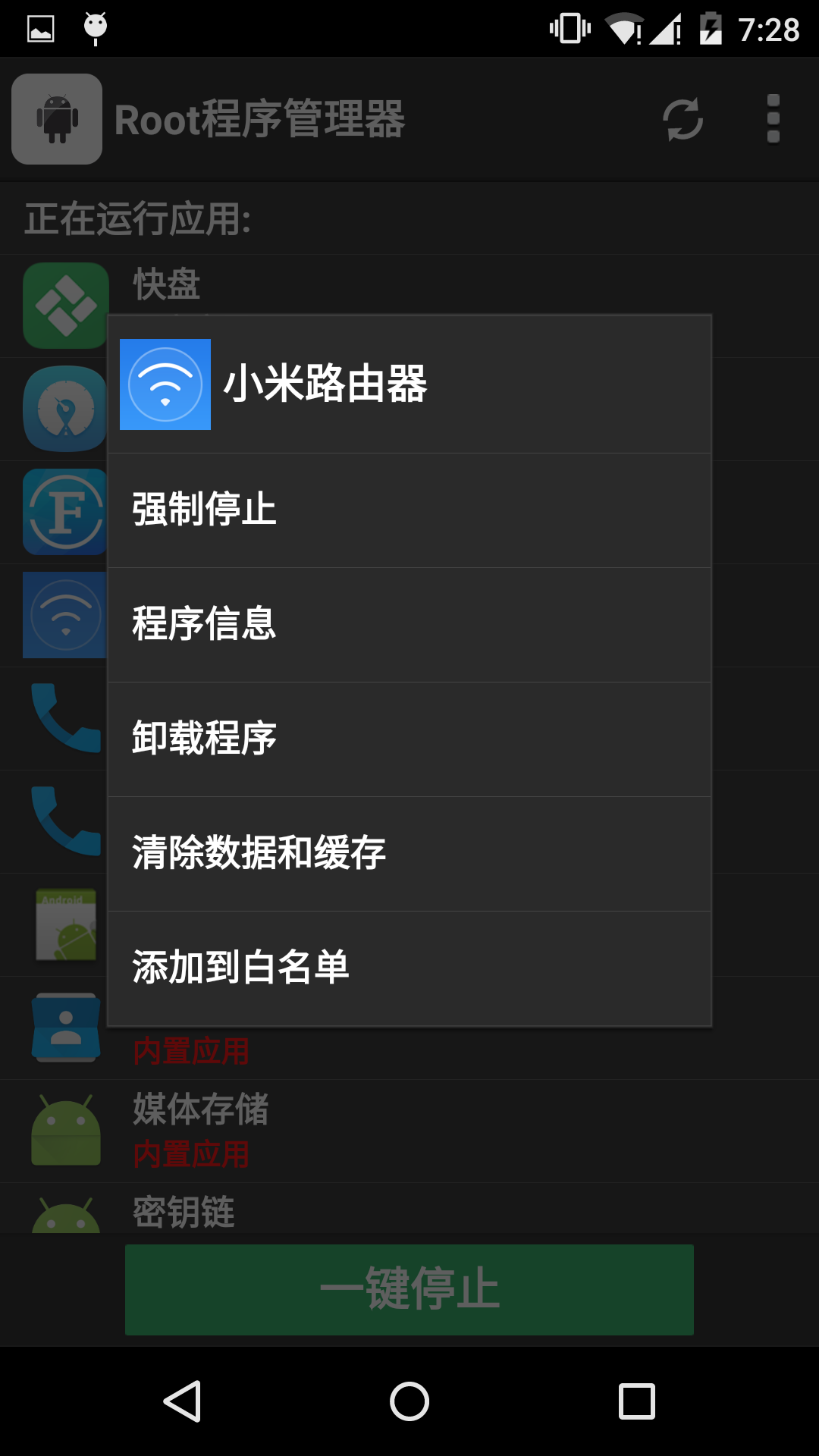Screen dimensions: 819x1456
Task: Choose 清除数据和缓存 from the popup
Action: click(x=409, y=852)
